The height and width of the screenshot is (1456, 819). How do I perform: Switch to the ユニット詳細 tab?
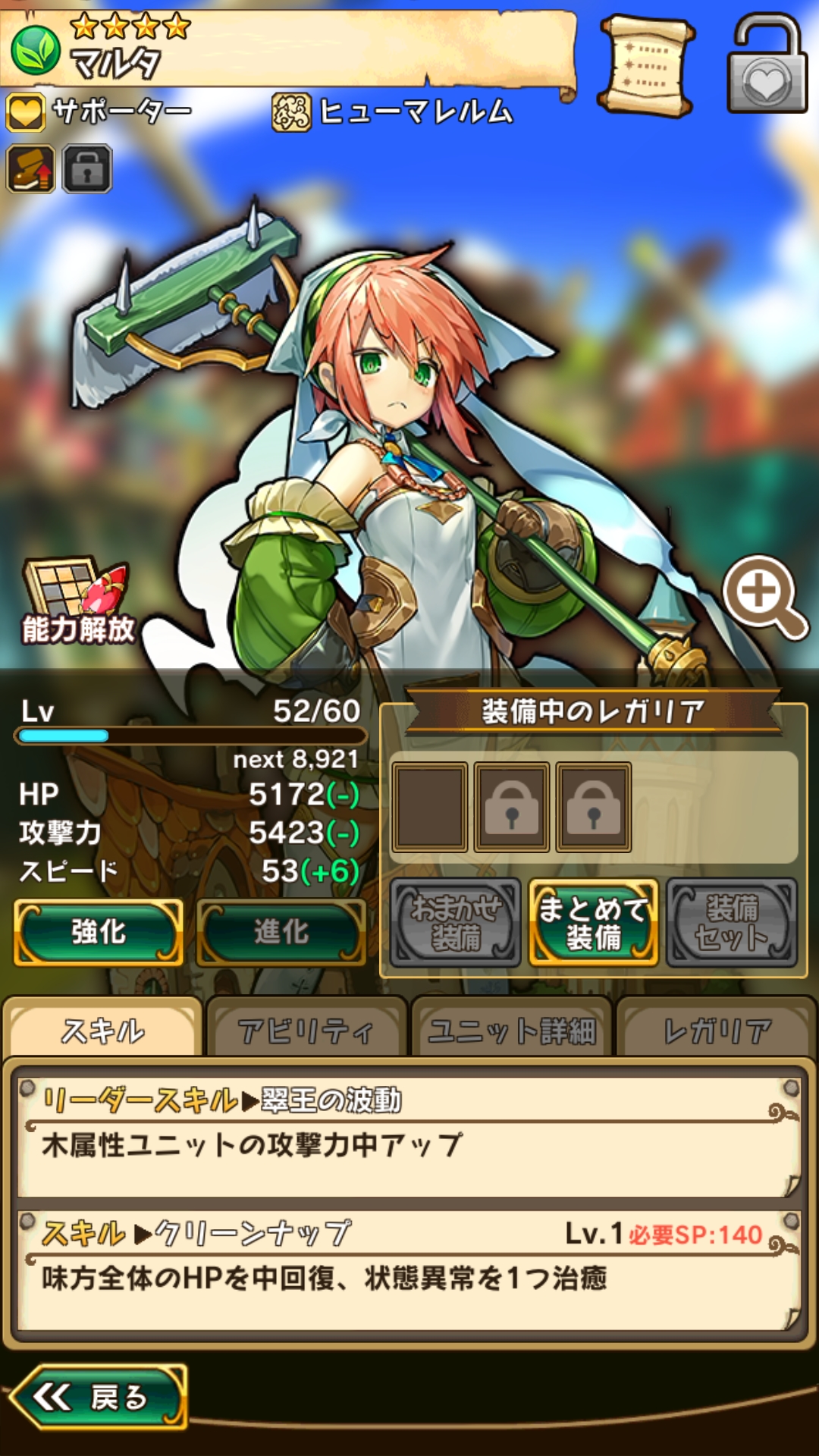[x=512, y=1031]
